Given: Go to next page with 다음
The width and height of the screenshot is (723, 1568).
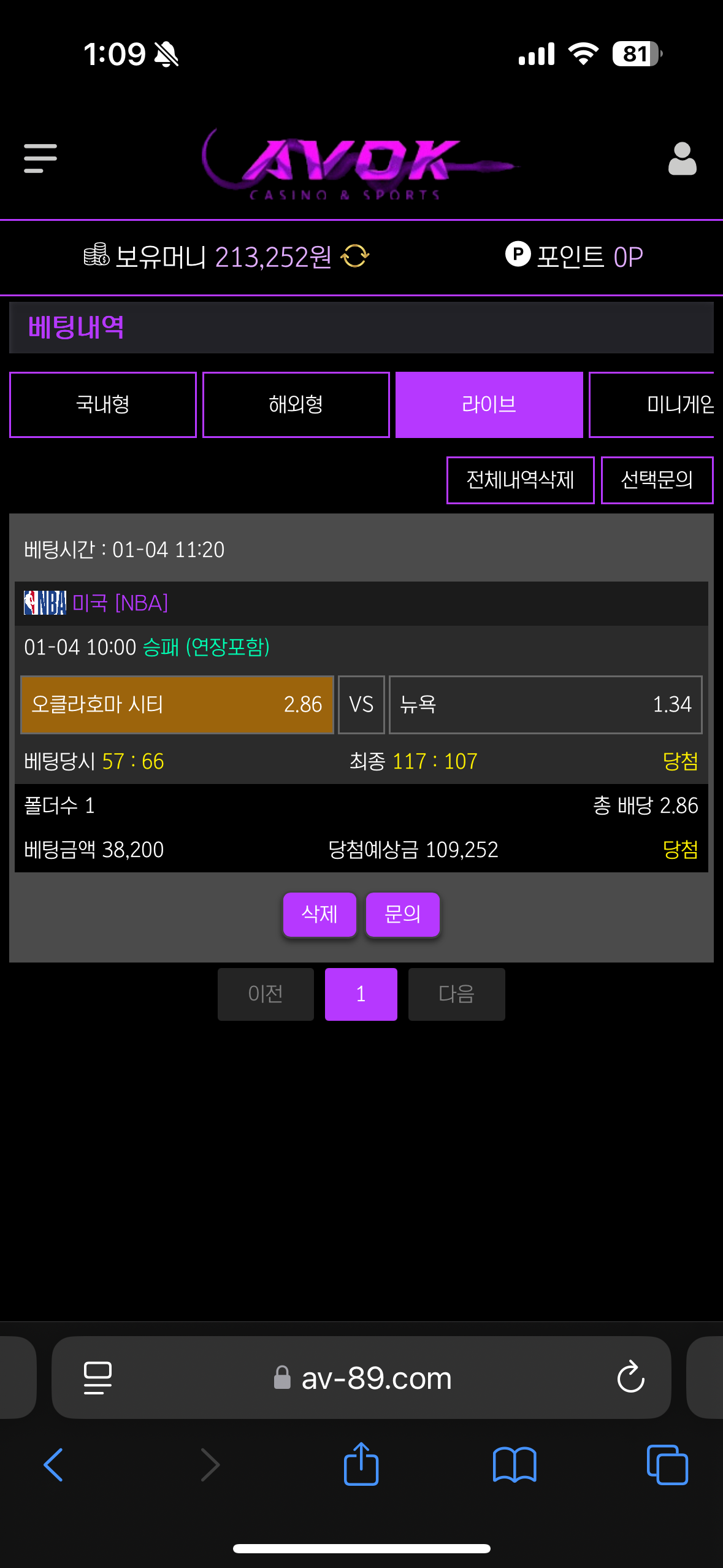Looking at the screenshot, I should coord(456,994).
